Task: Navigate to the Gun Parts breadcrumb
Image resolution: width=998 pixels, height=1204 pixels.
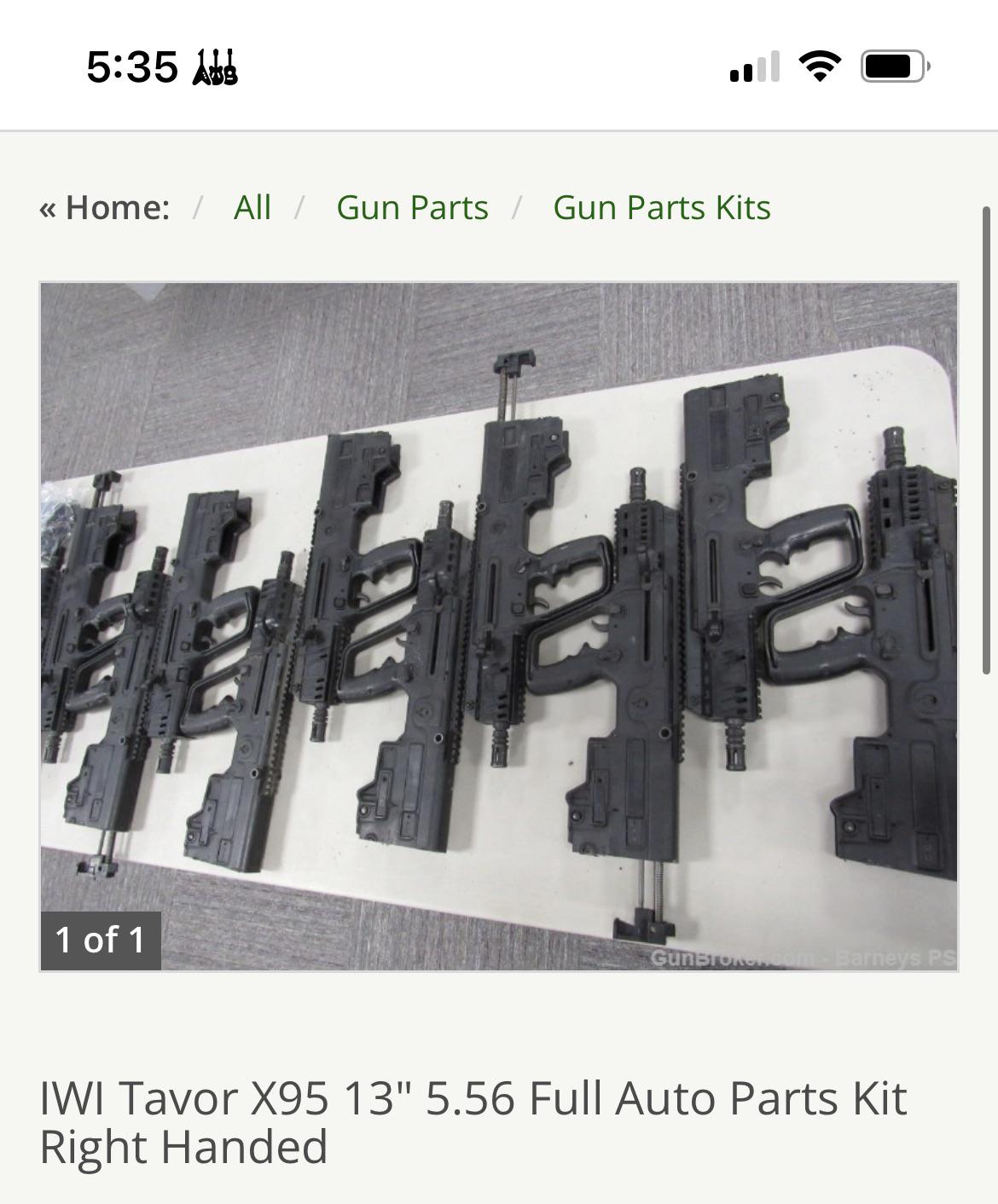Action: click(413, 206)
